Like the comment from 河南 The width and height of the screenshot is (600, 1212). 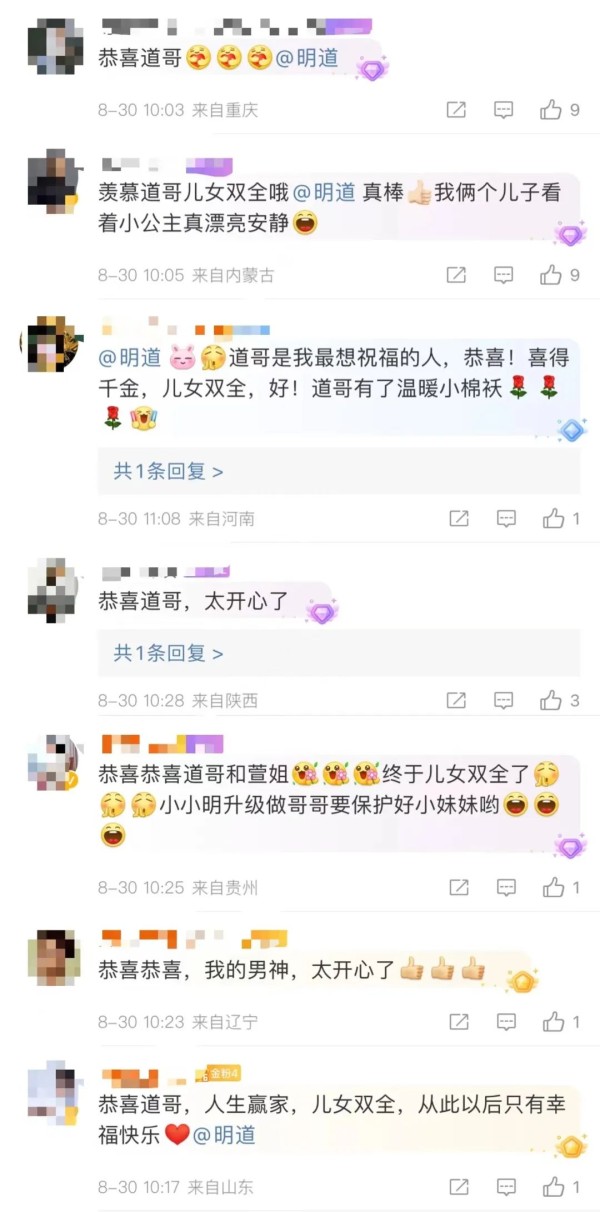click(560, 518)
